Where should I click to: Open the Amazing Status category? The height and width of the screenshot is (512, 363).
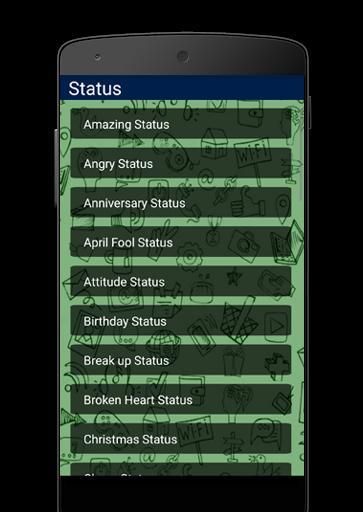pyautogui.click(x=181, y=124)
